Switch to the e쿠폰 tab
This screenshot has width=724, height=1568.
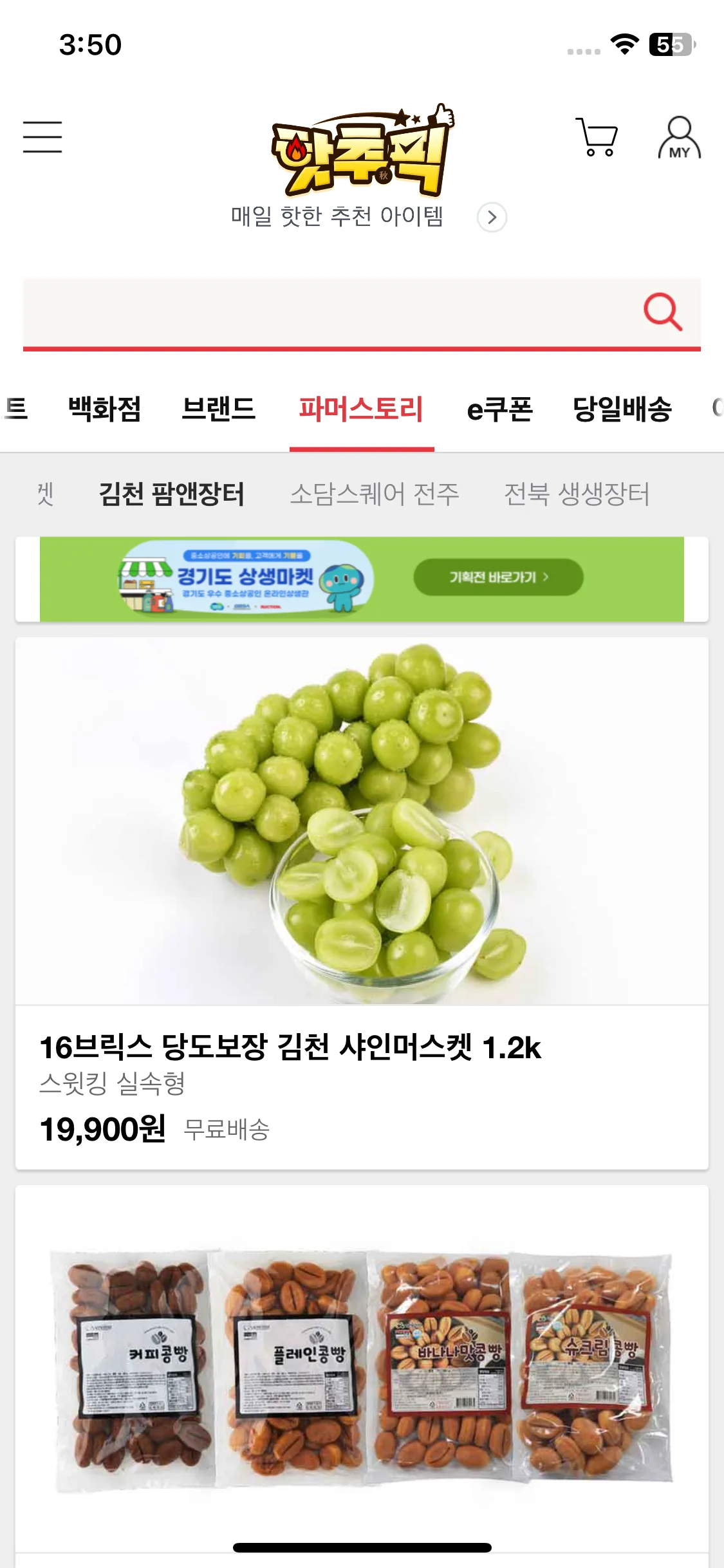pos(500,409)
